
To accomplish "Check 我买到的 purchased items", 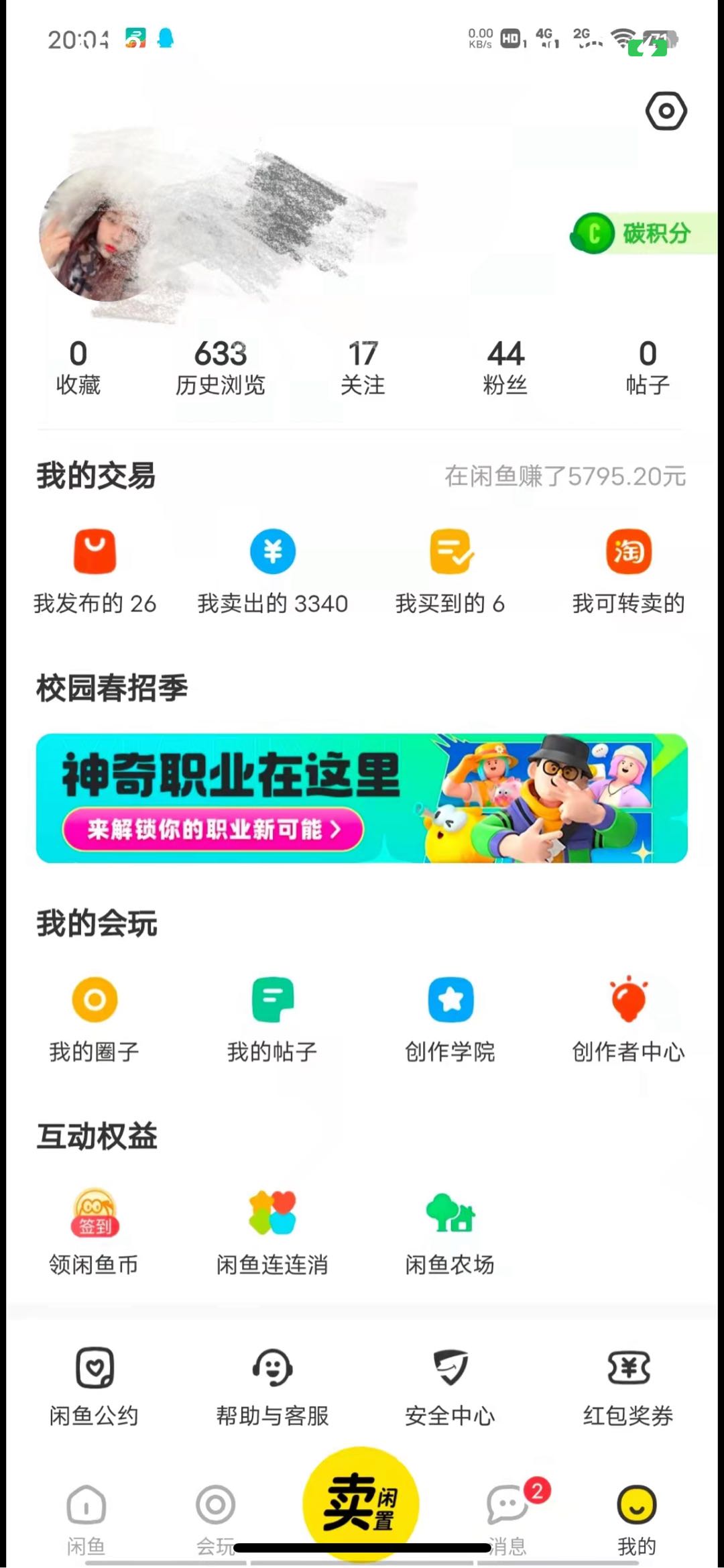I will click(450, 571).
